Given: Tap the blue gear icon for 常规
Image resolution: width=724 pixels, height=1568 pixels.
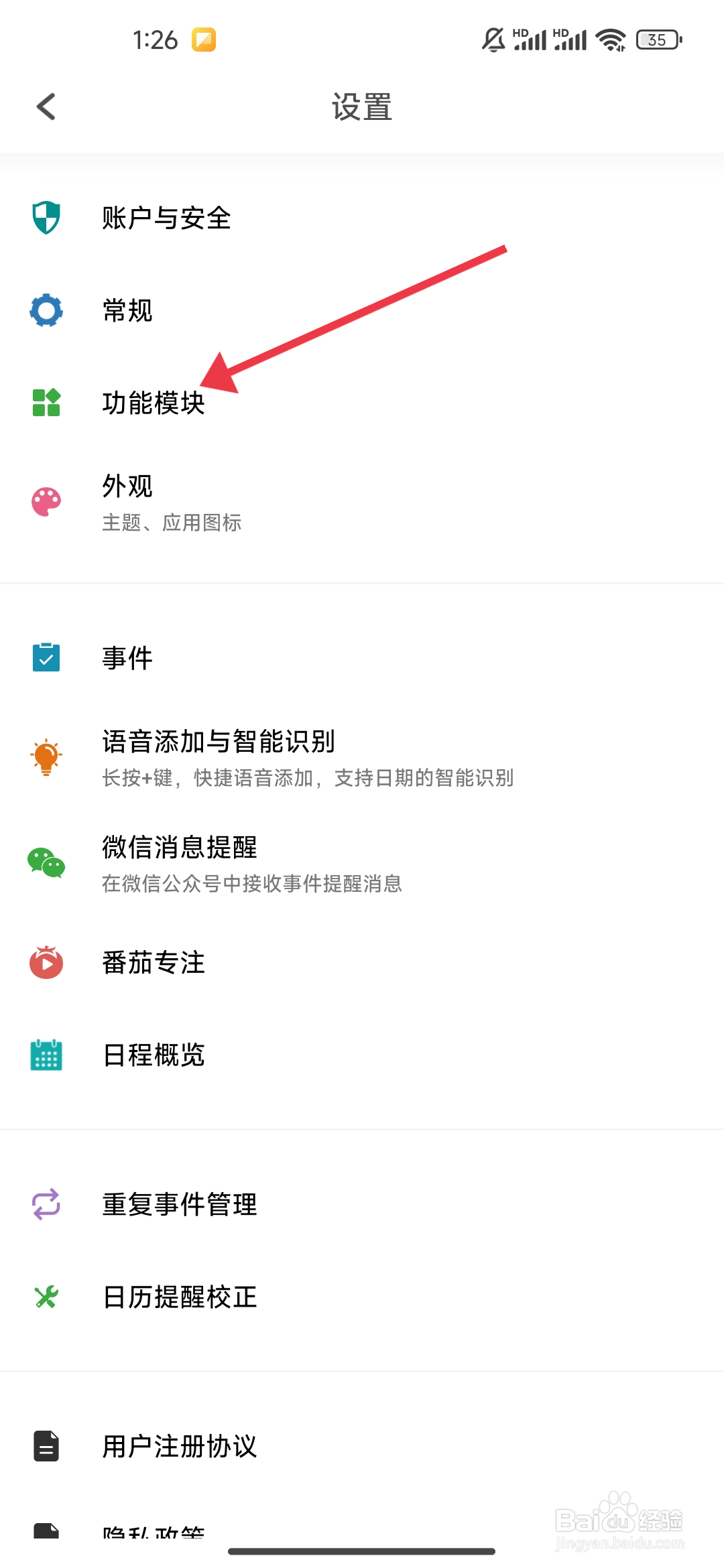Looking at the screenshot, I should click(x=46, y=311).
